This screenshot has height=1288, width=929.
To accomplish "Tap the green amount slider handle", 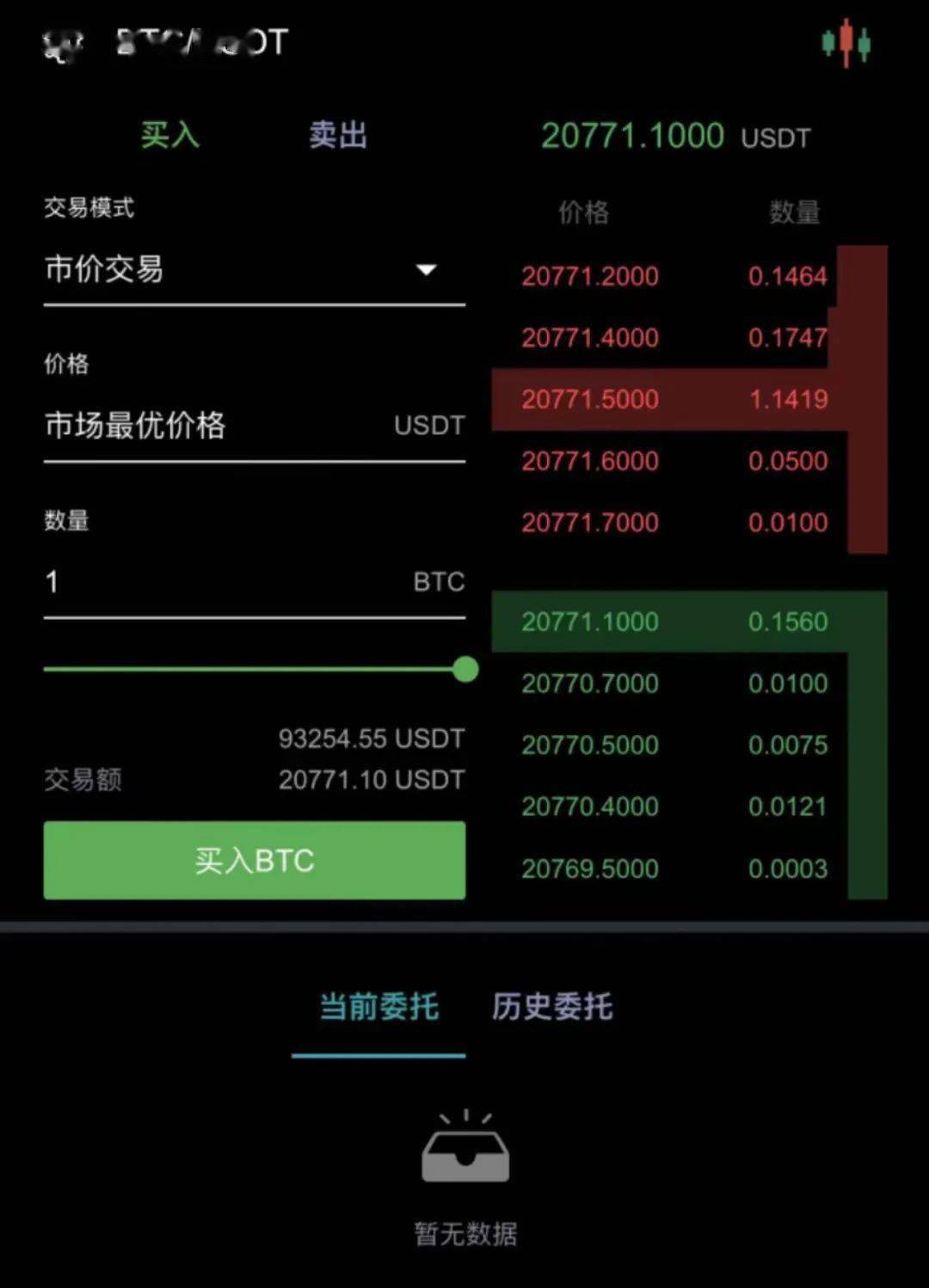I will (x=465, y=669).
